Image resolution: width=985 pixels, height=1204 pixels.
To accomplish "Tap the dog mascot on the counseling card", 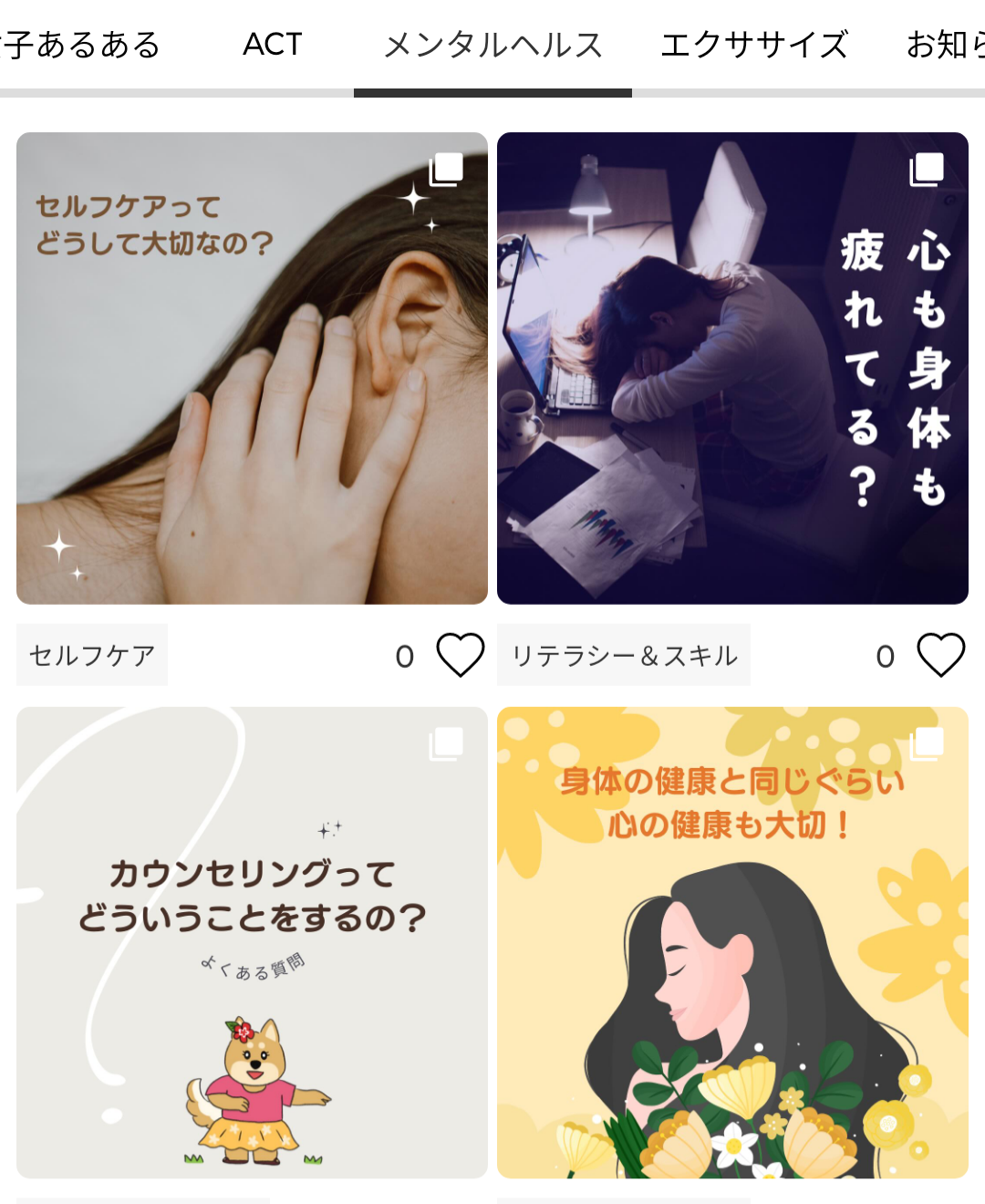I will point(255,1095).
